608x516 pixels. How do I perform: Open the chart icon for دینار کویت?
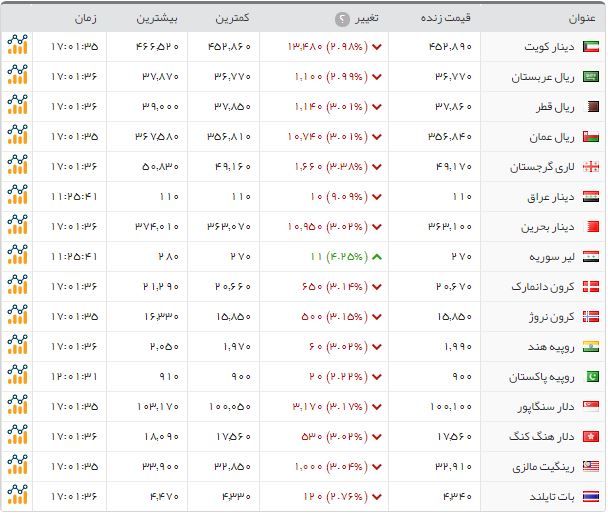pos(17,45)
